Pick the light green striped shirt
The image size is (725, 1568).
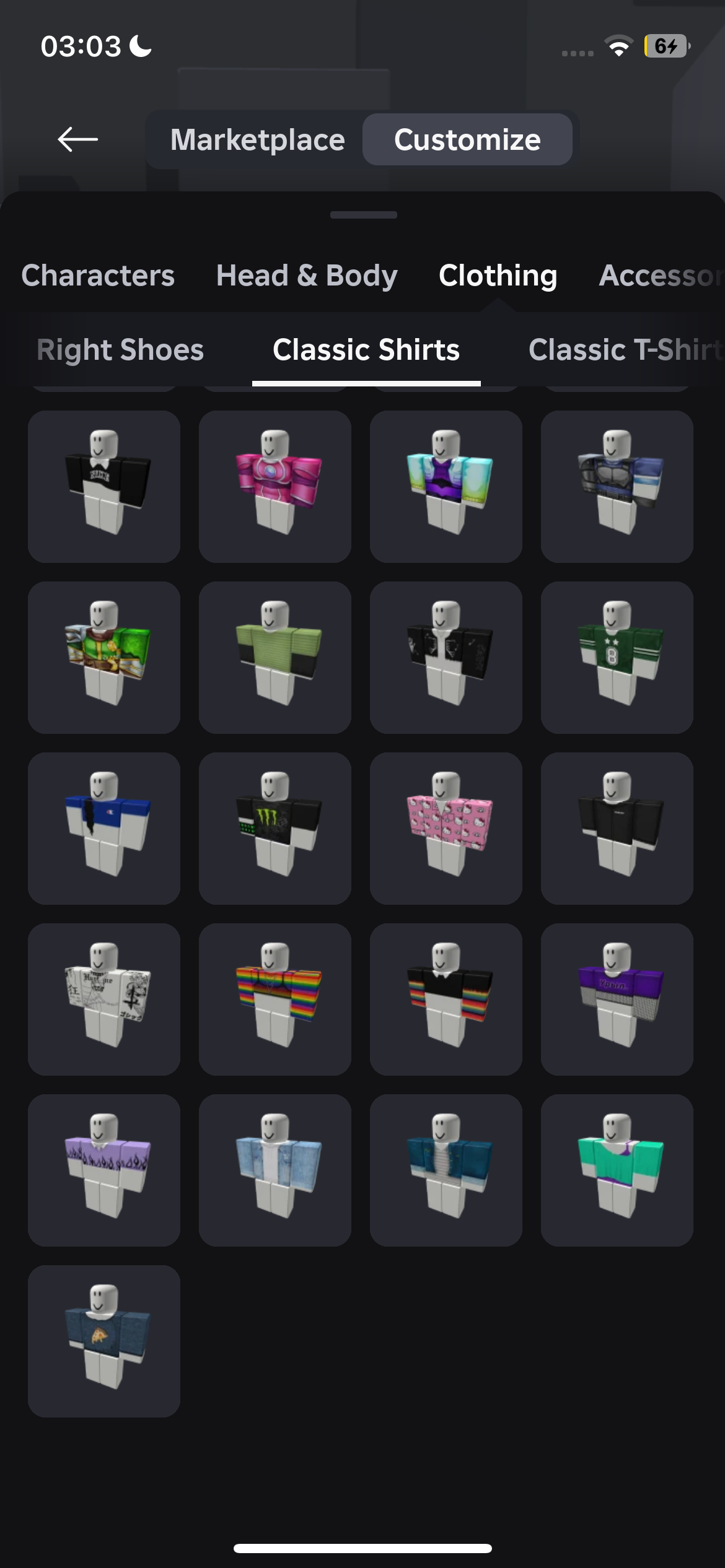tap(275, 658)
